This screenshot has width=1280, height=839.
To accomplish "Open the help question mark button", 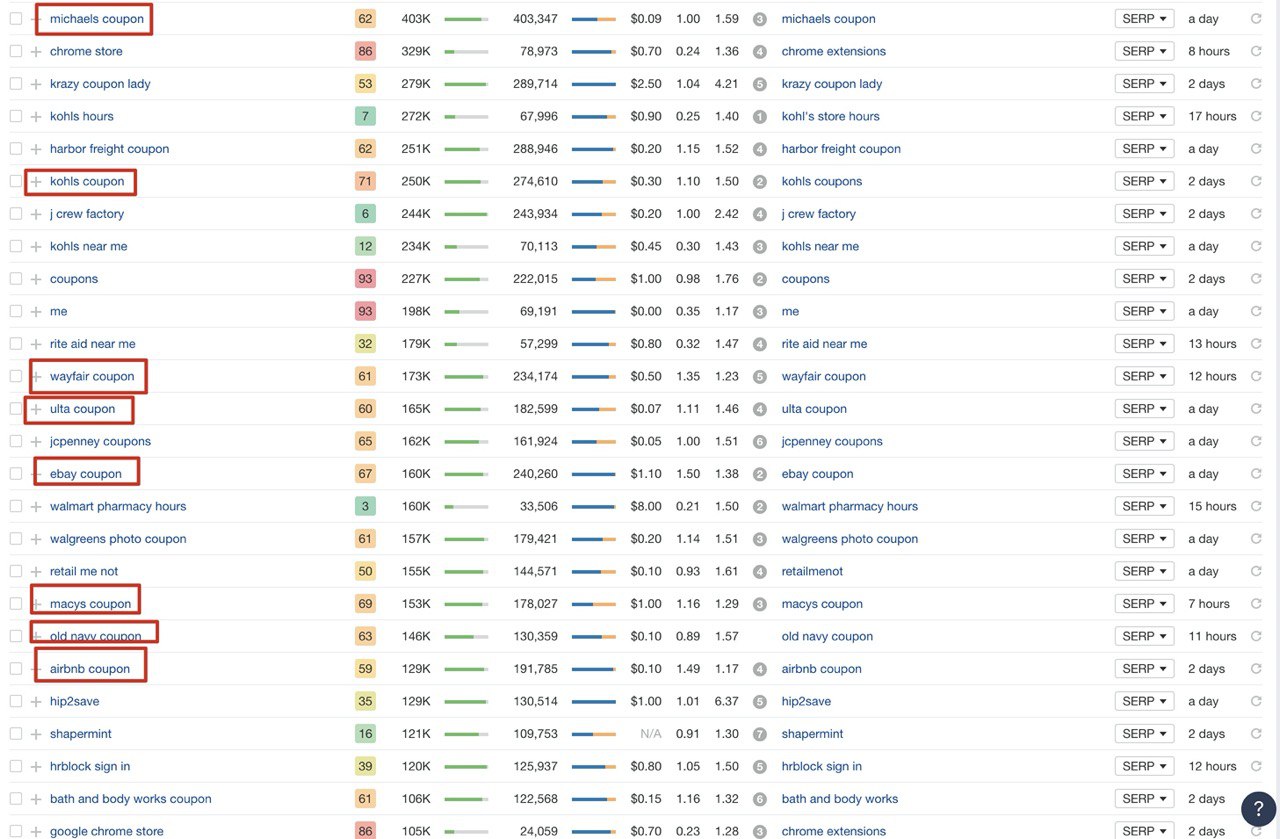I will (1257, 809).
